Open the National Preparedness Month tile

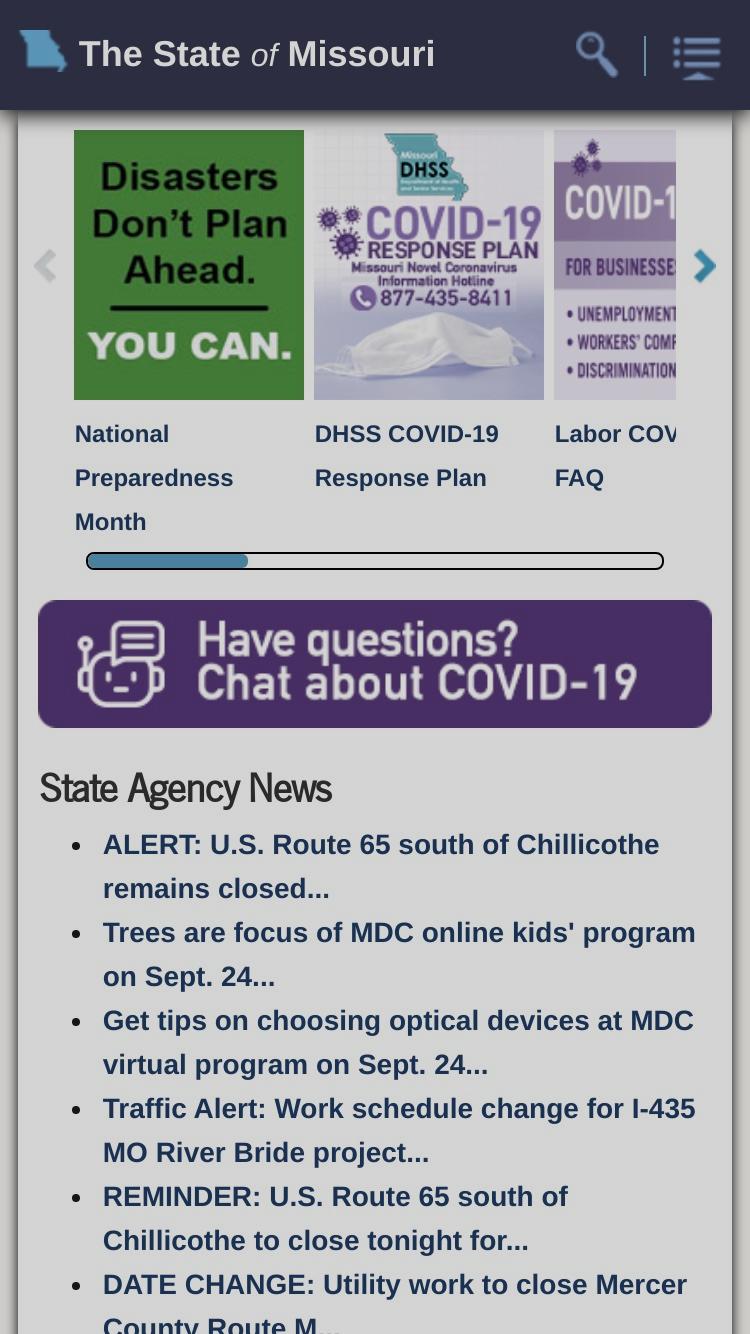click(x=189, y=335)
